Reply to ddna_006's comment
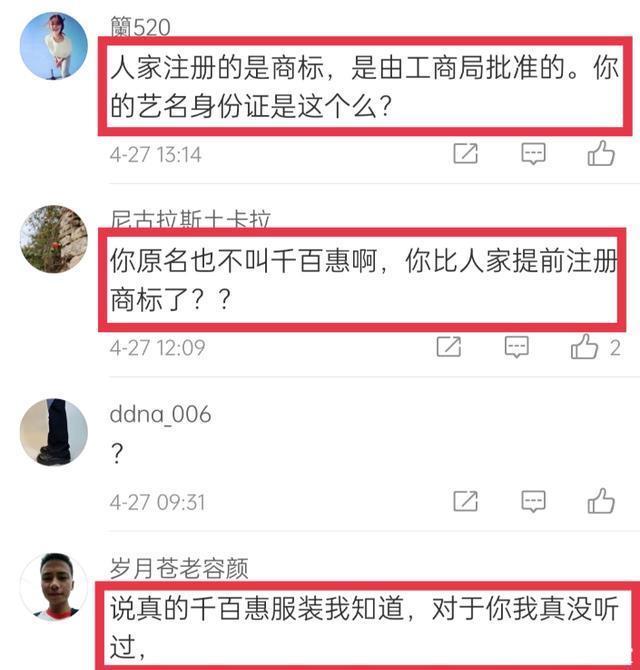This screenshot has width=640, height=670. (534, 501)
